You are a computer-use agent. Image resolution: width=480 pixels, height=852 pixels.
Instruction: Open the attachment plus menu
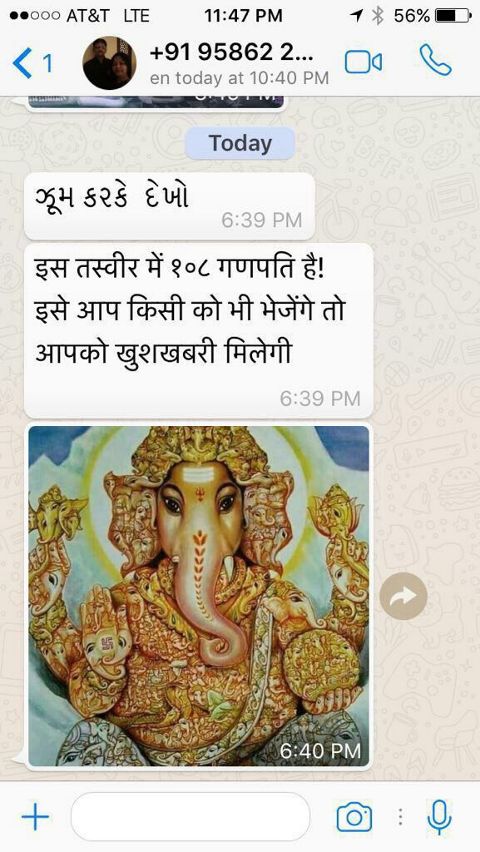(35, 817)
